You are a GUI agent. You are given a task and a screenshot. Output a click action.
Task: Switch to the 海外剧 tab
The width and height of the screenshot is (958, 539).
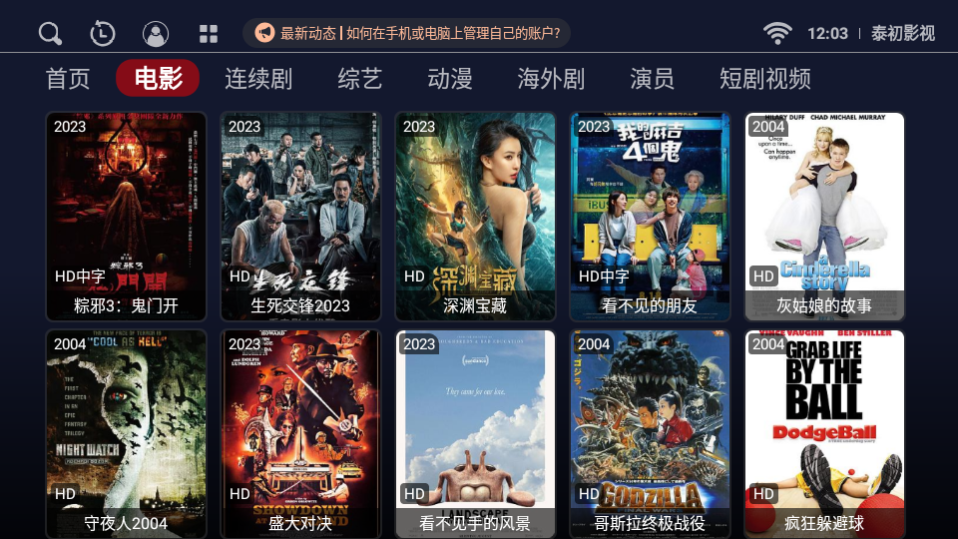tap(551, 79)
